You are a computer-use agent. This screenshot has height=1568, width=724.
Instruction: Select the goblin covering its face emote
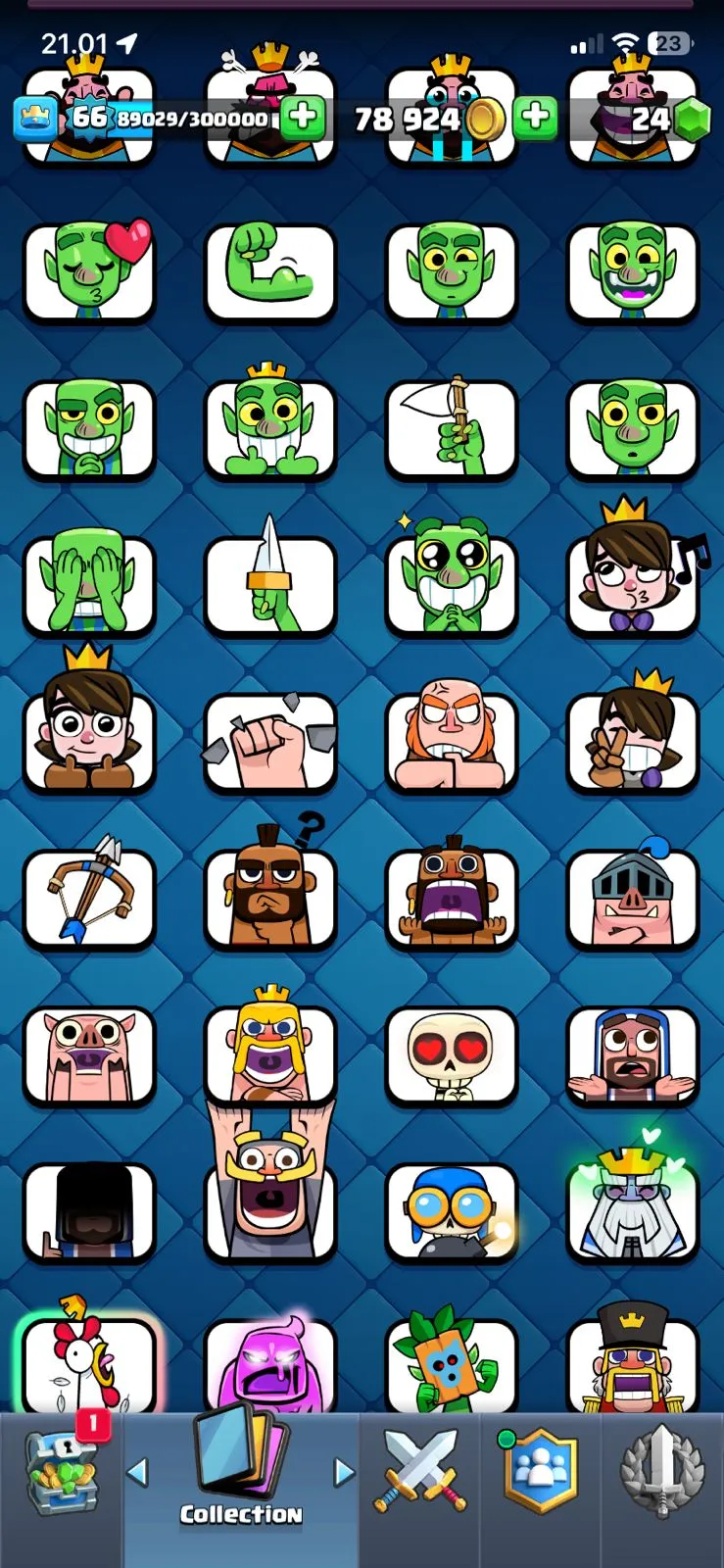point(89,584)
